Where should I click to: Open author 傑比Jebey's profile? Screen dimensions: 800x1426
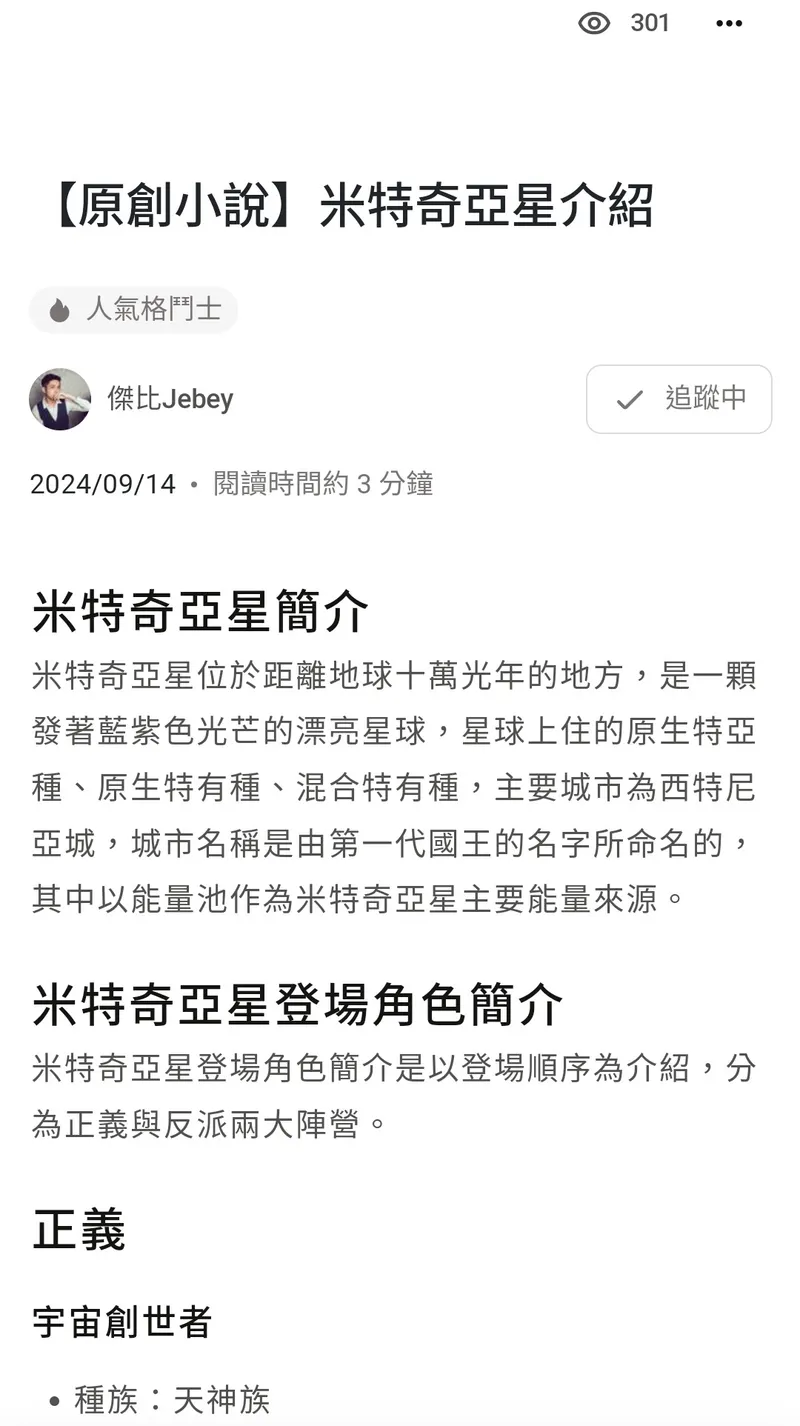click(170, 399)
